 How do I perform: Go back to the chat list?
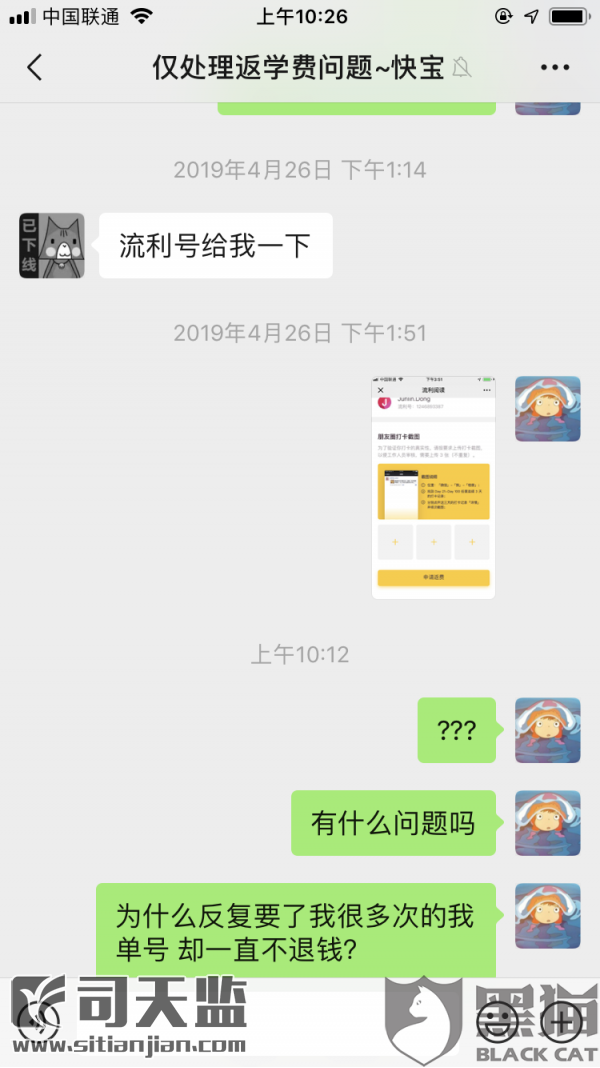[35, 68]
